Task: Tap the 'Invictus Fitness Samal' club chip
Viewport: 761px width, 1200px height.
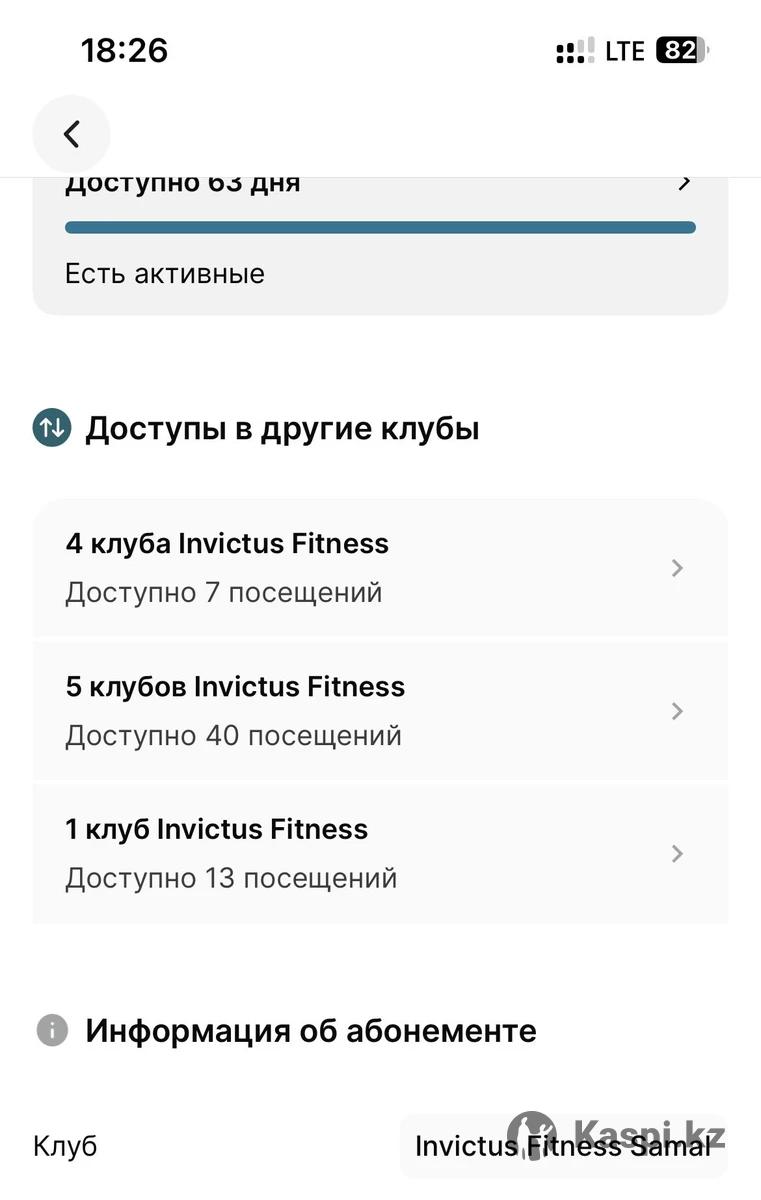Action: tap(562, 1146)
